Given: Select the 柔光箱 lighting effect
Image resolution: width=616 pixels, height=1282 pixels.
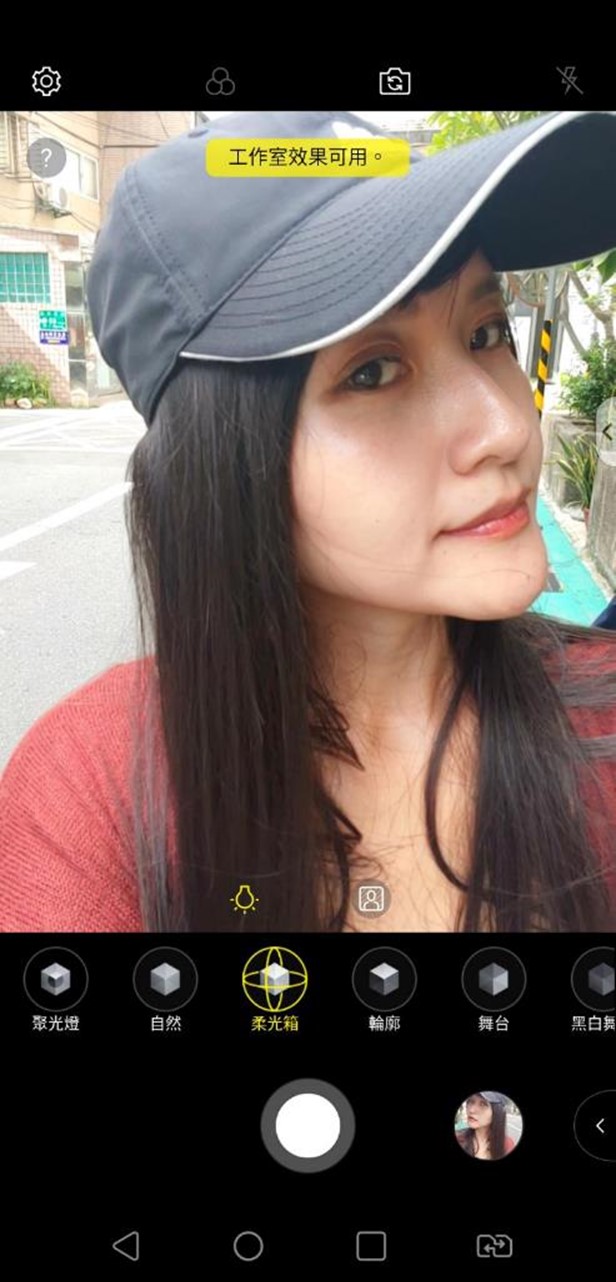Looking at the screenshot, I should tap(275, 979).
